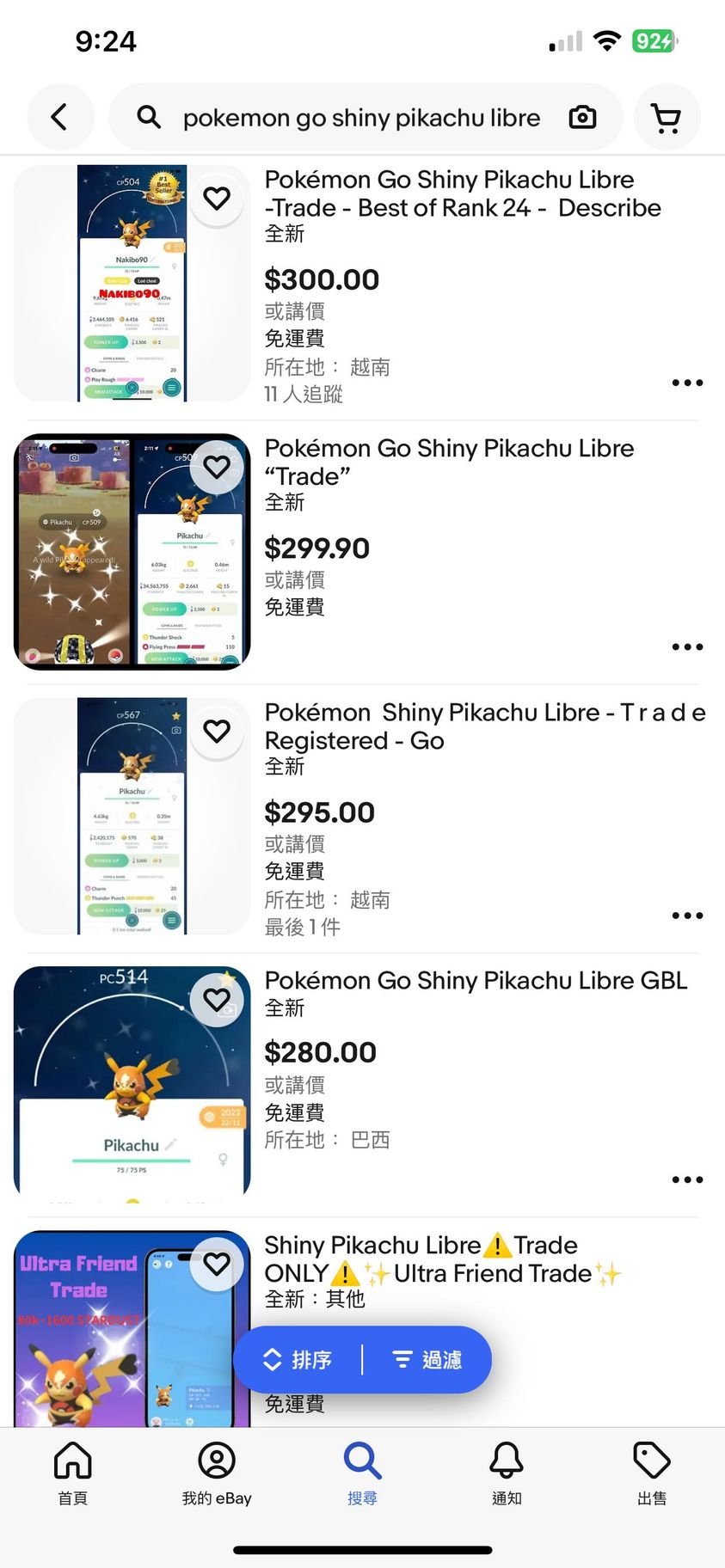The height and width of the screenshot is (1568, 725).
Task: Favorite the $295.00 listing
Action: (217, 732)
